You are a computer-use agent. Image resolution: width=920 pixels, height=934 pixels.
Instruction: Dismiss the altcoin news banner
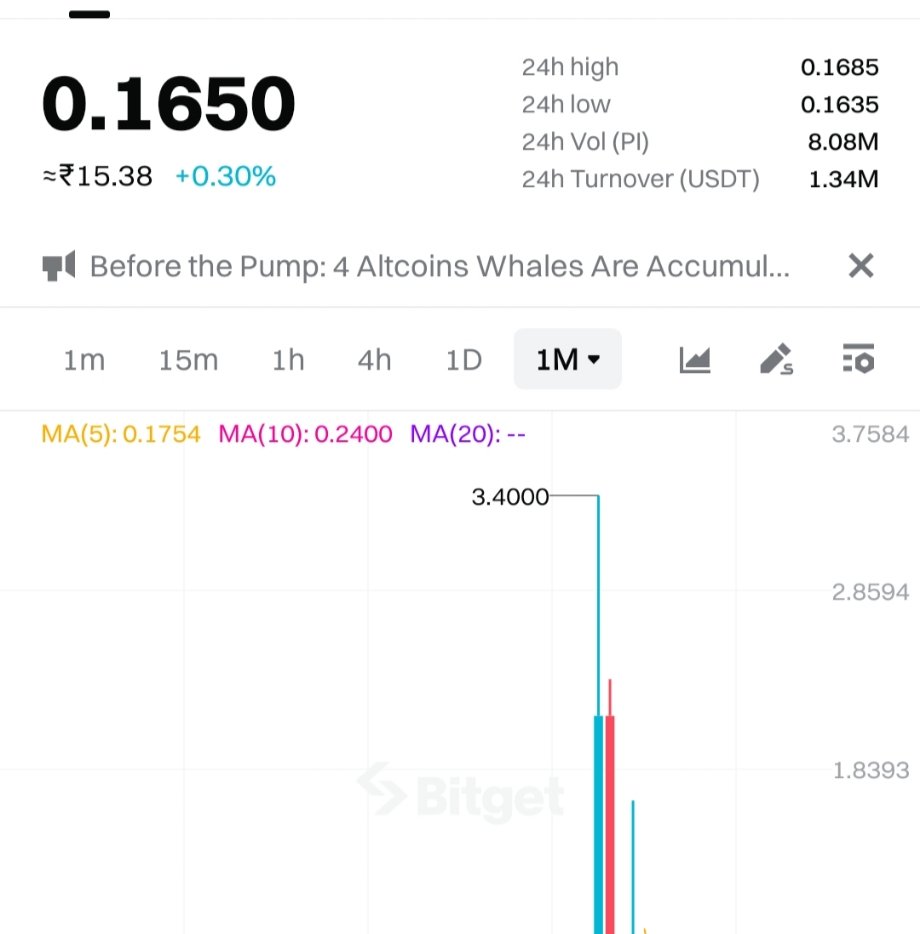(861, 266)
